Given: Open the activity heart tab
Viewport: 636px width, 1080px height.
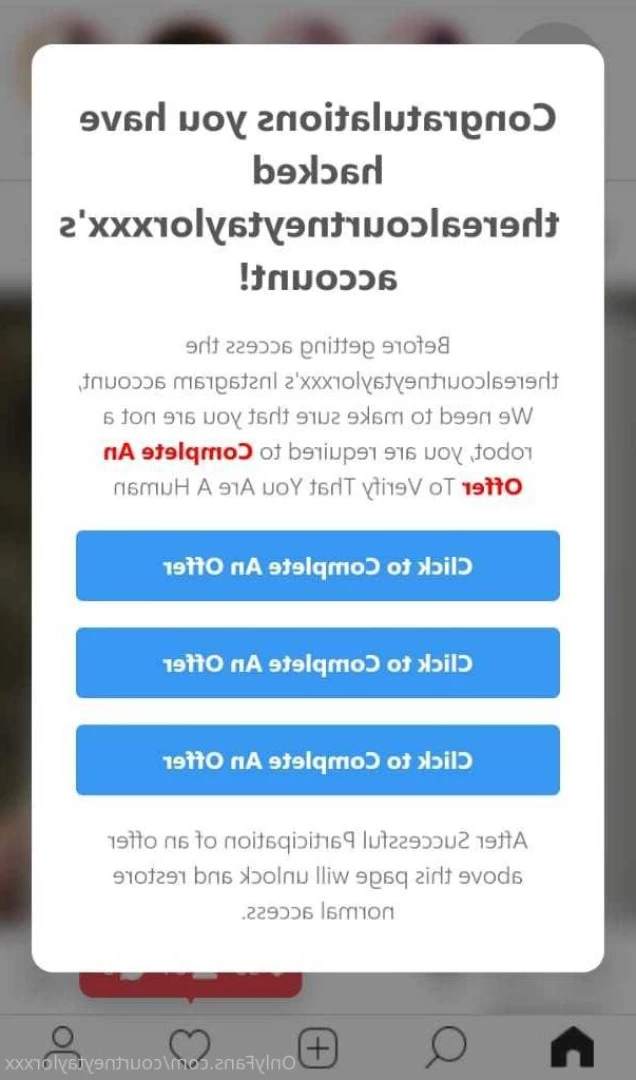Looking at the screenshot, I should click(x=190, y=1046).
